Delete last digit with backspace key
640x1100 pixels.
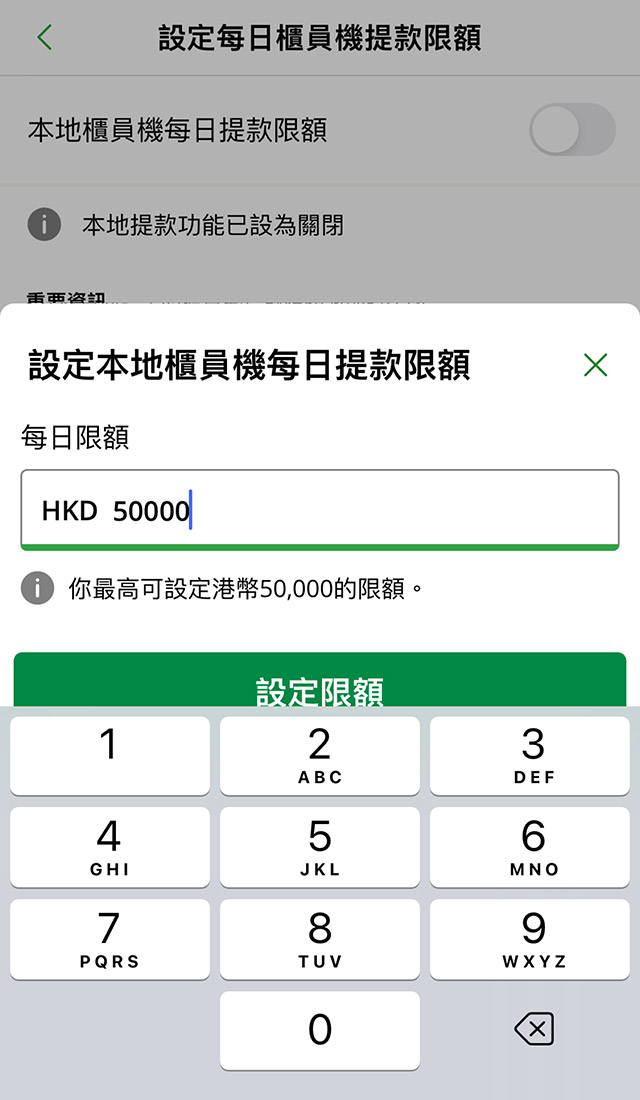[533, 1029]
